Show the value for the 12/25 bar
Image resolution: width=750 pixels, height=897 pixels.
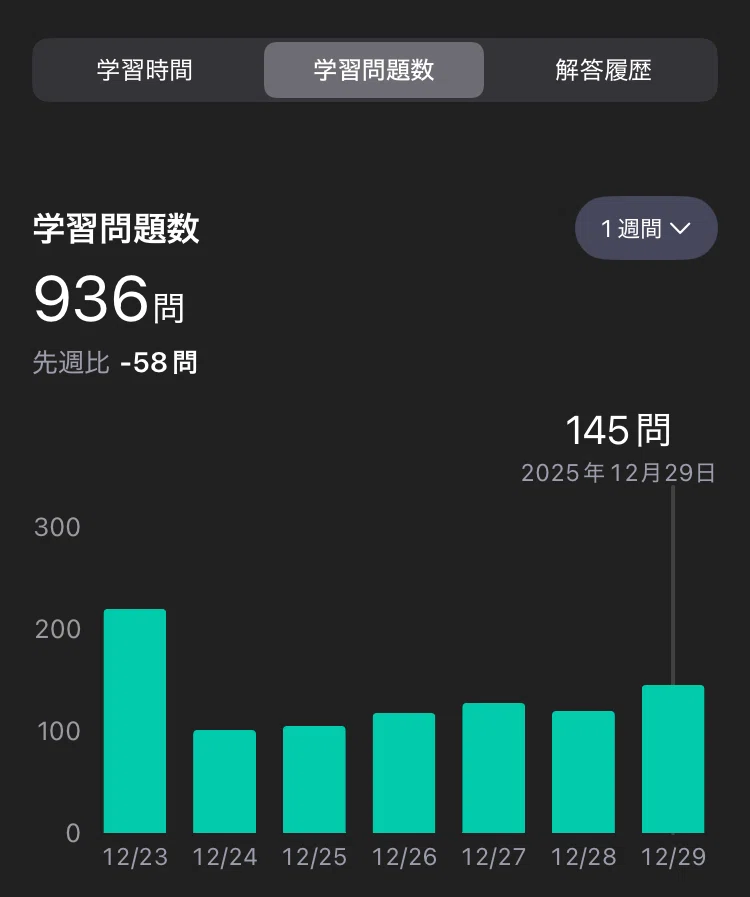(314, 779)
